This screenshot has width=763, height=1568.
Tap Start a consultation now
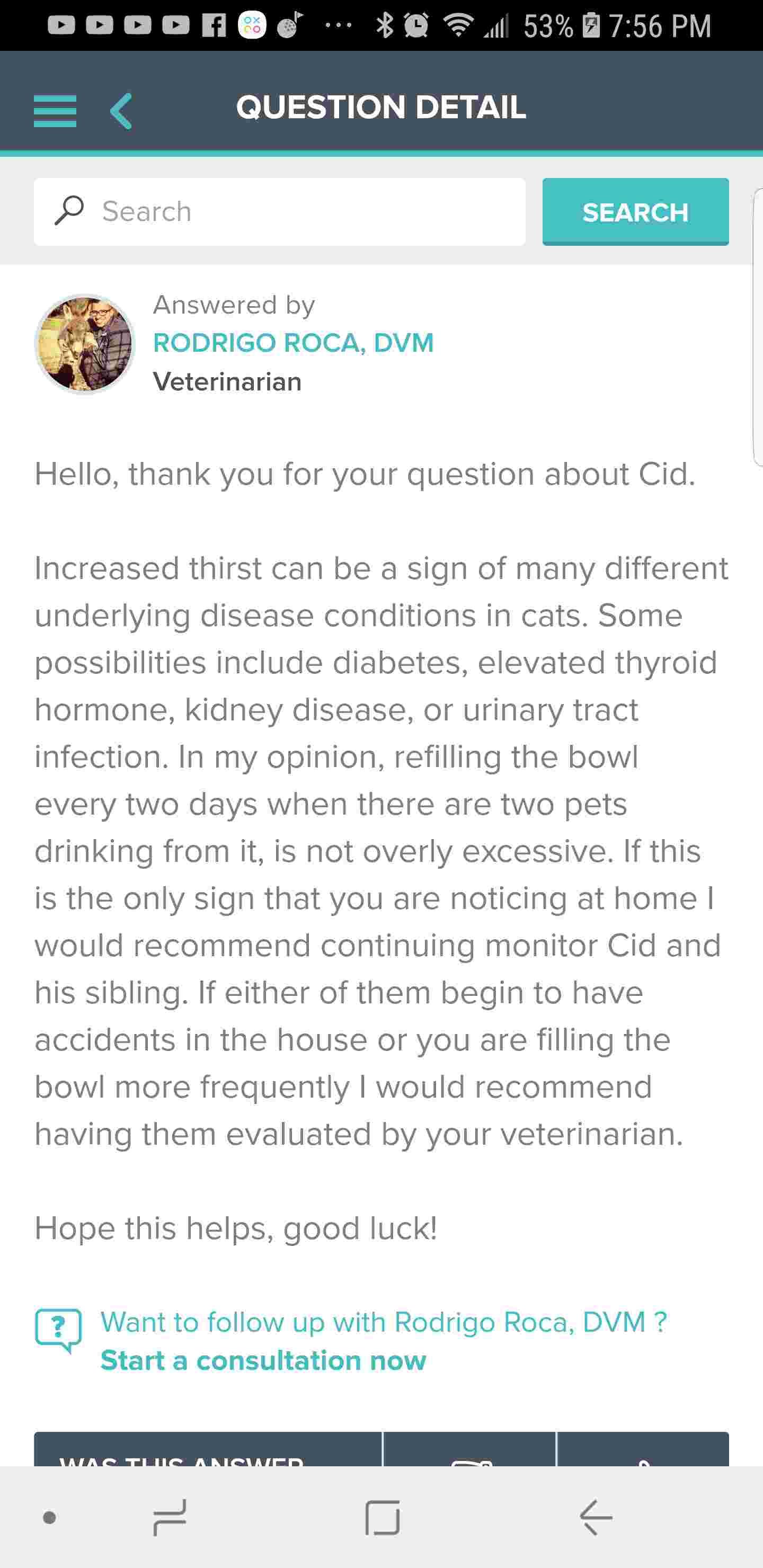click(x=263, y=1361)
